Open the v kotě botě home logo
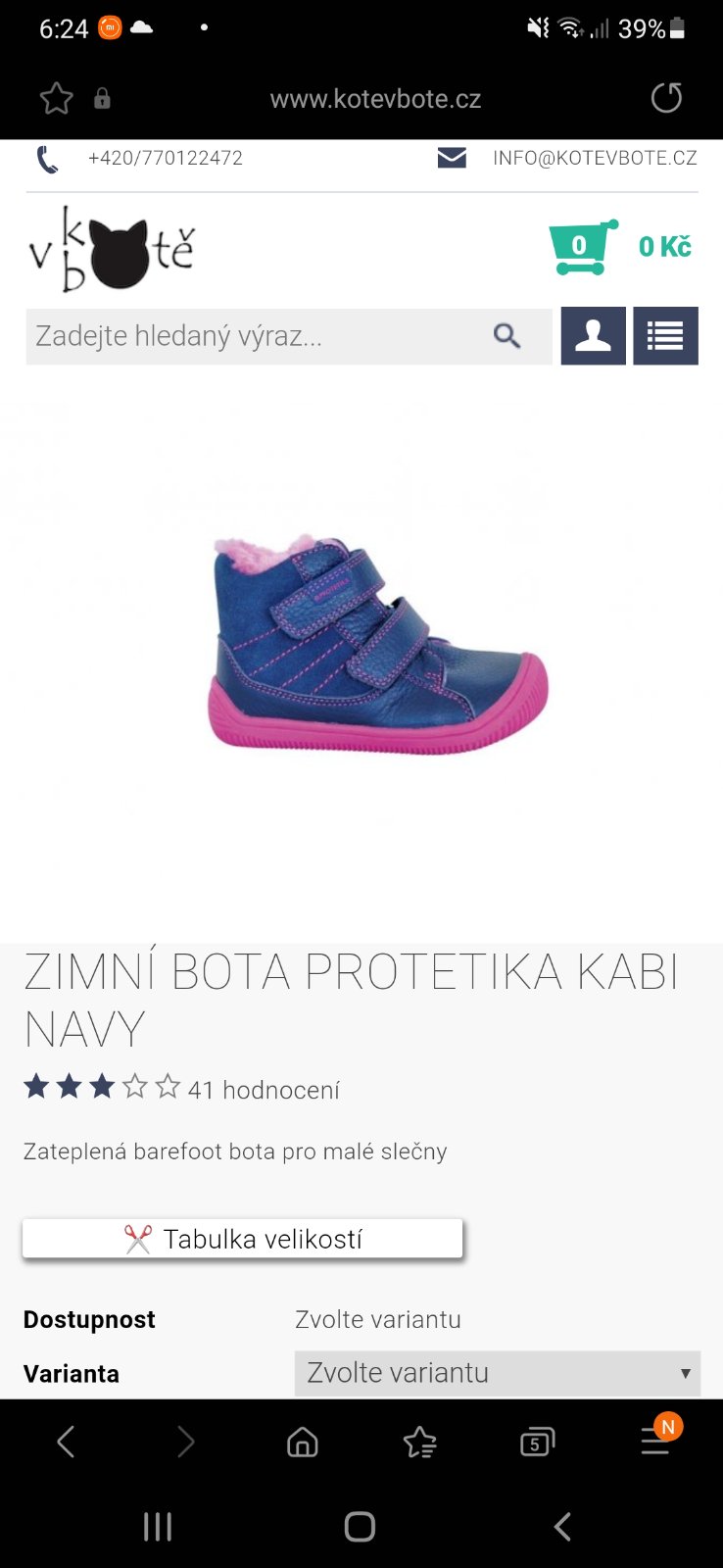Viewport: 723px width, 1568px height. point(113,249)
